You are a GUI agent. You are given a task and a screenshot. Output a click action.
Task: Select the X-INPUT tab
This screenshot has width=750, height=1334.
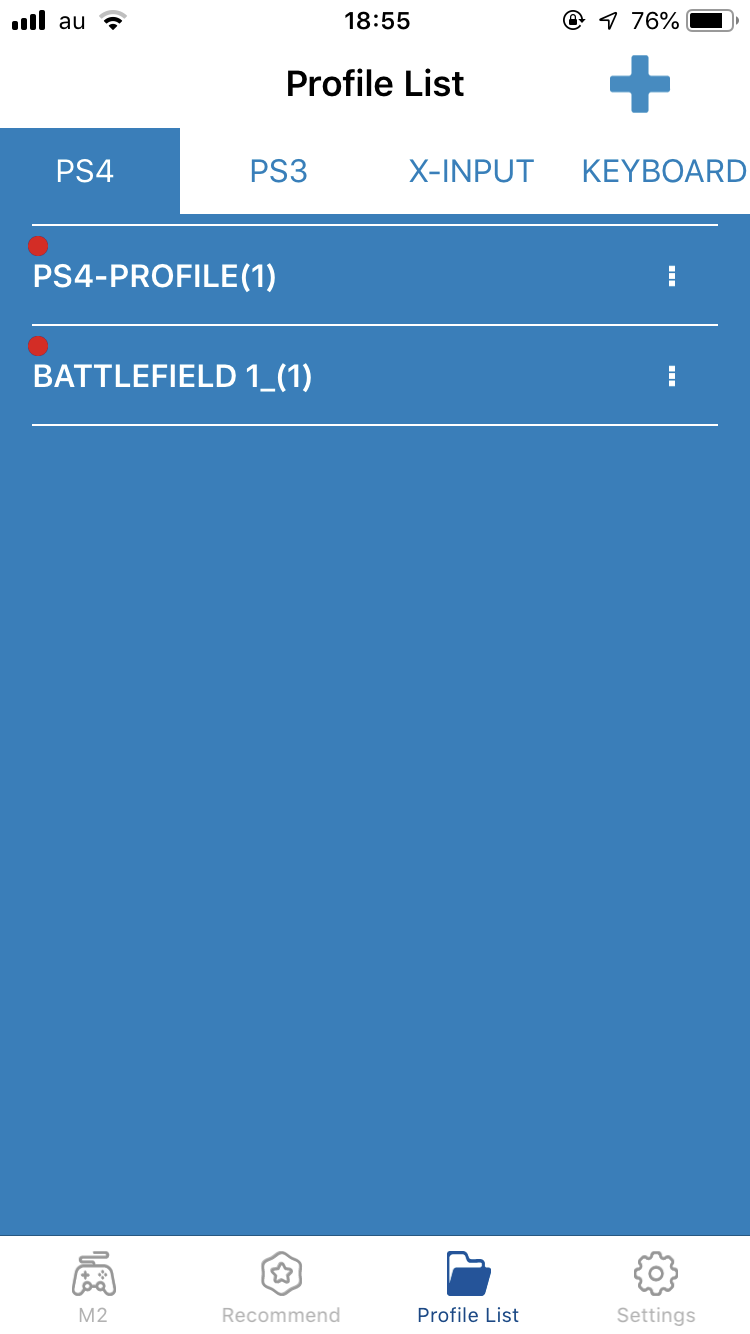pos(471,171)
